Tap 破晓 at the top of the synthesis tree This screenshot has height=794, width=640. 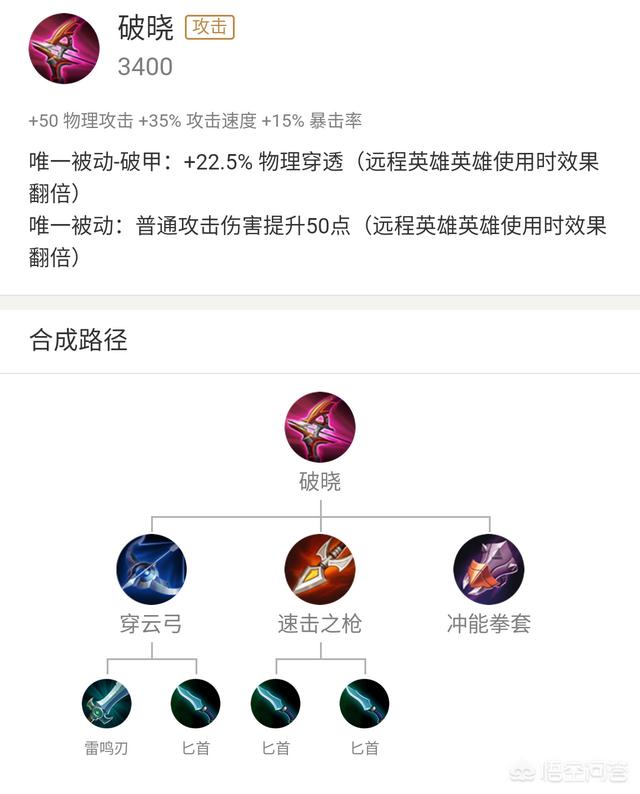click(x=320, y=427)
